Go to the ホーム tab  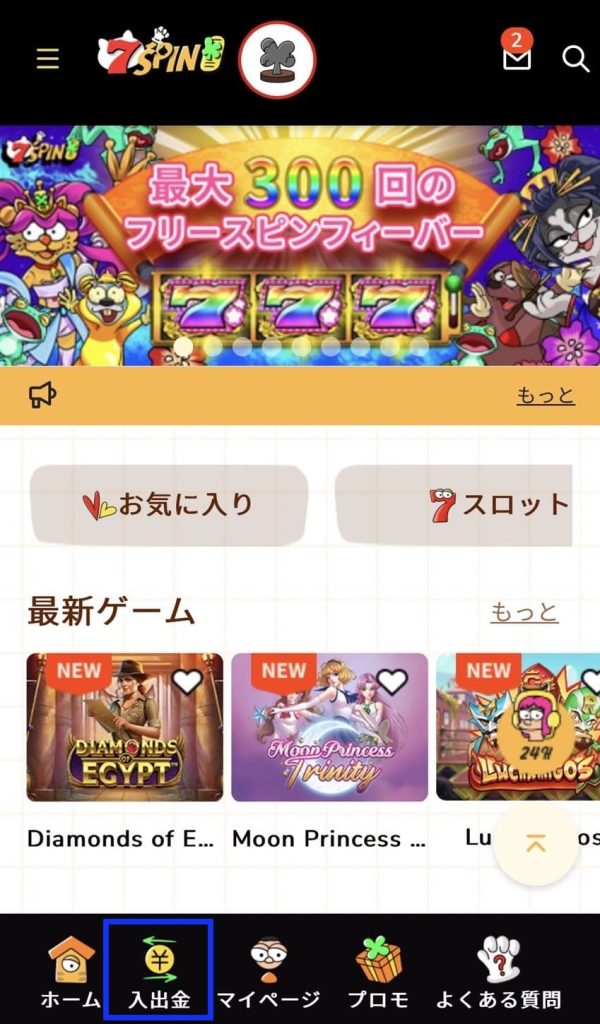71,971
